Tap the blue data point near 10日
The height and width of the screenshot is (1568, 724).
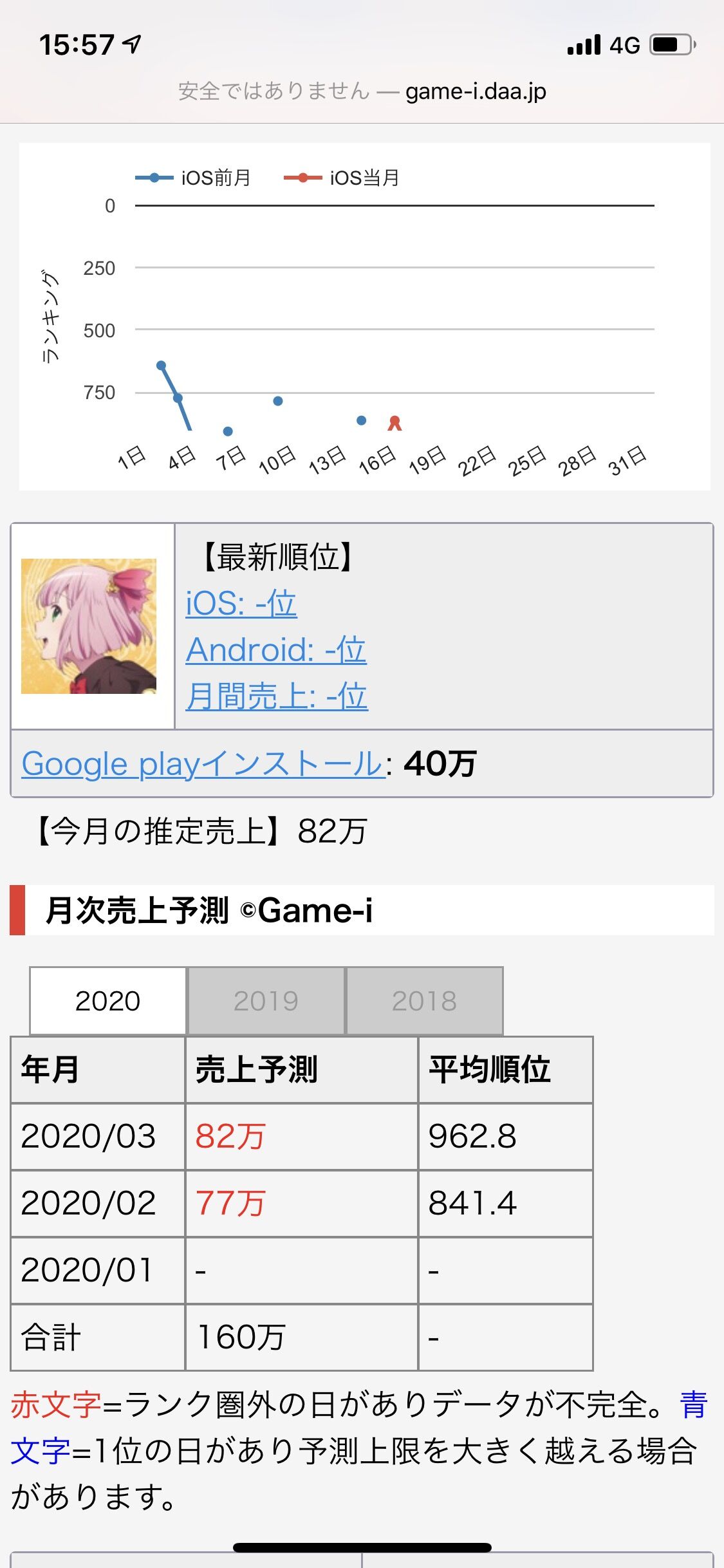tap(277, 401)
